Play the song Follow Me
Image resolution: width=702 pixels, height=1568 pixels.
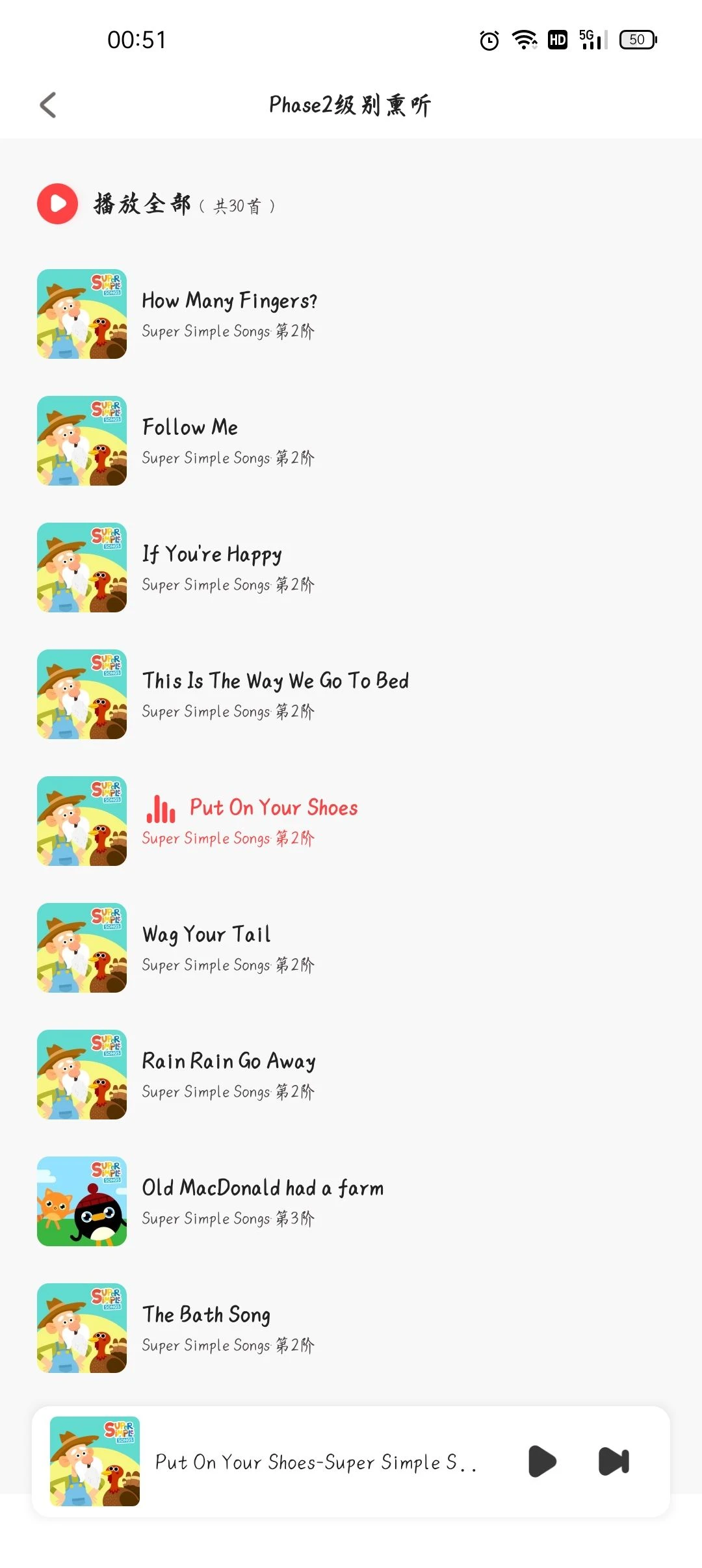click(351, 441)
